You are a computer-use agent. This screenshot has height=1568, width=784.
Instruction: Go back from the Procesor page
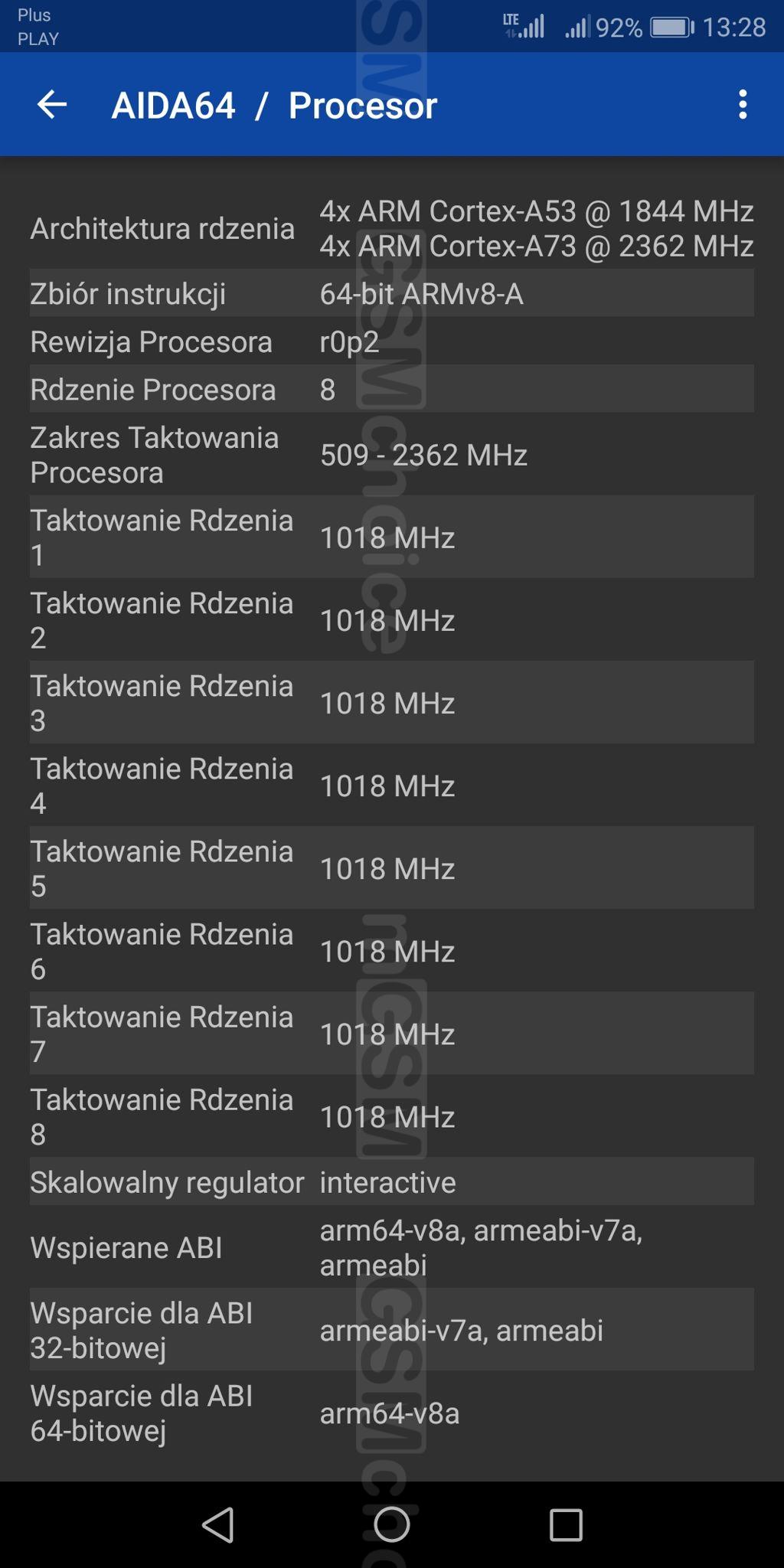point(52,105)
